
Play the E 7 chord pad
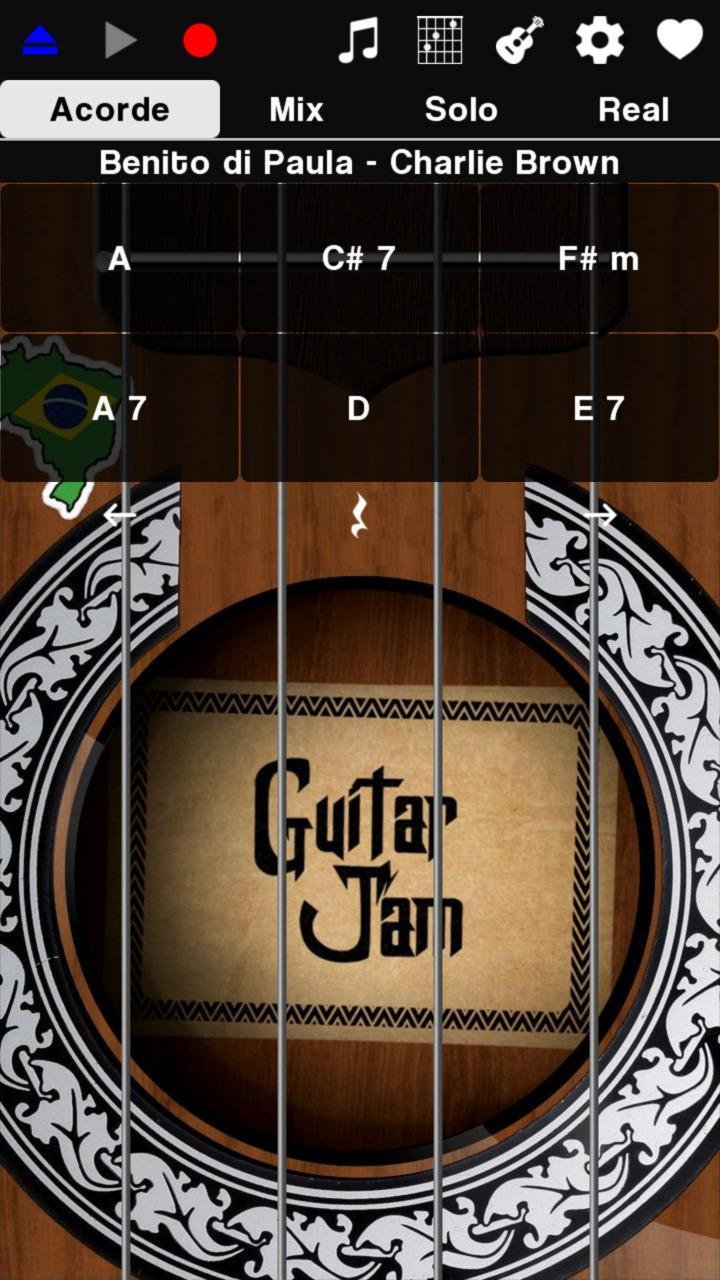(600, 408)
